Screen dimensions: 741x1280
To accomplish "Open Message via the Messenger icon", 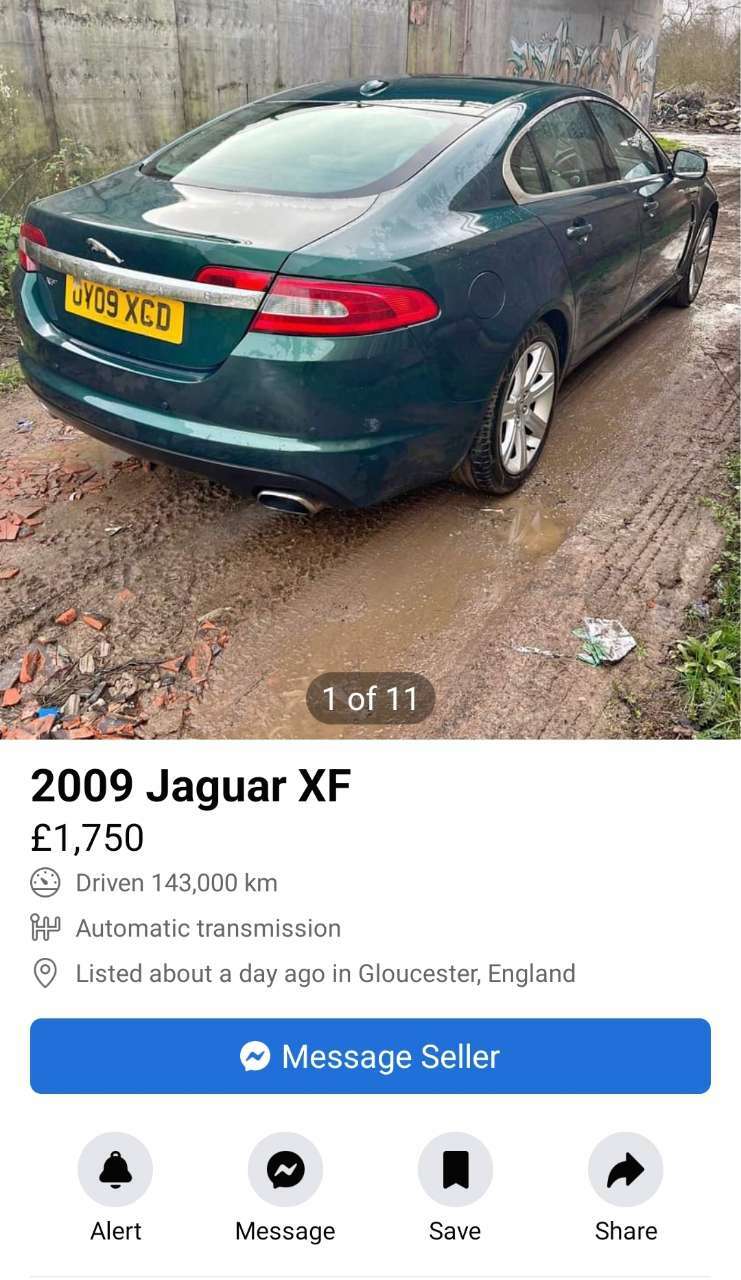I will coord(285,1169).
